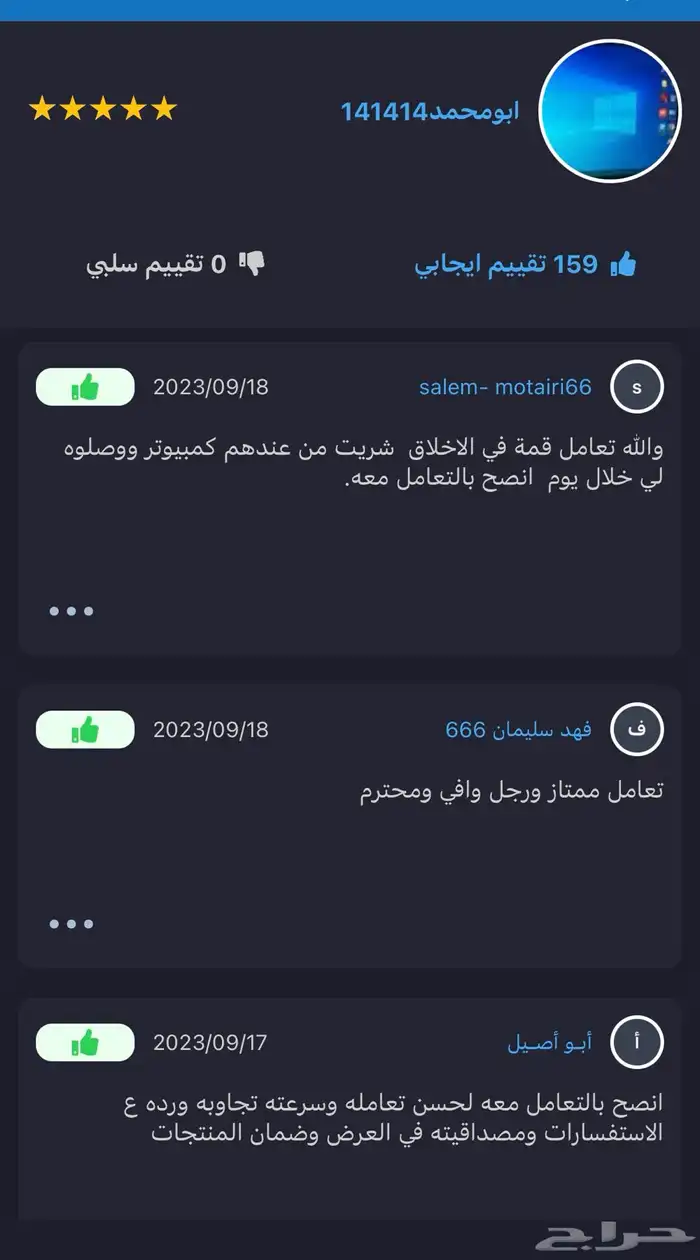Viewport: 700px width, 1260px height.
Task: Open salem- motairi66 reviewer profile
Action: [x=505, y=387]
